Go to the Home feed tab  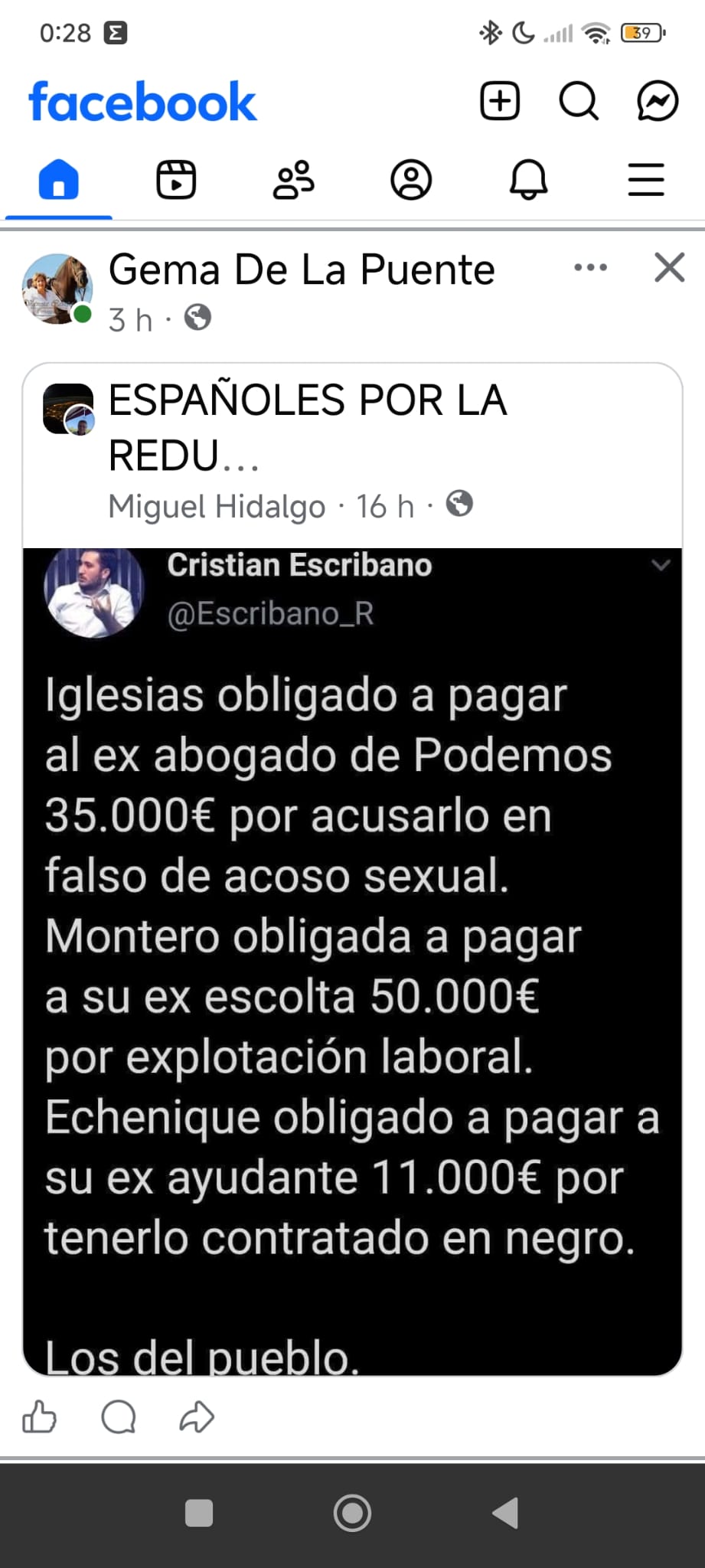coord(59,181)
